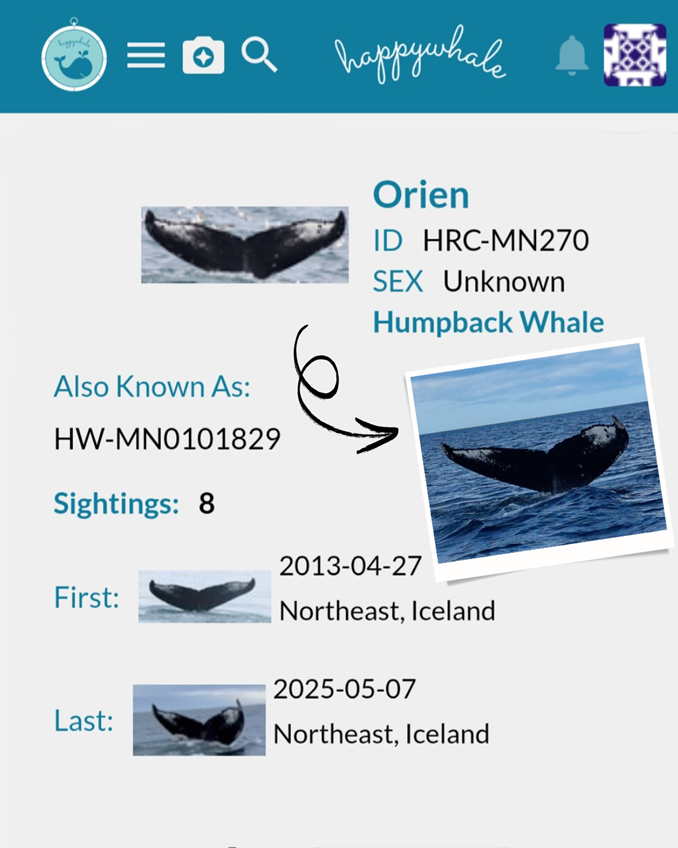
Task: Open the Orien name link
Action: pyautogui.click(x=421, y=195)
